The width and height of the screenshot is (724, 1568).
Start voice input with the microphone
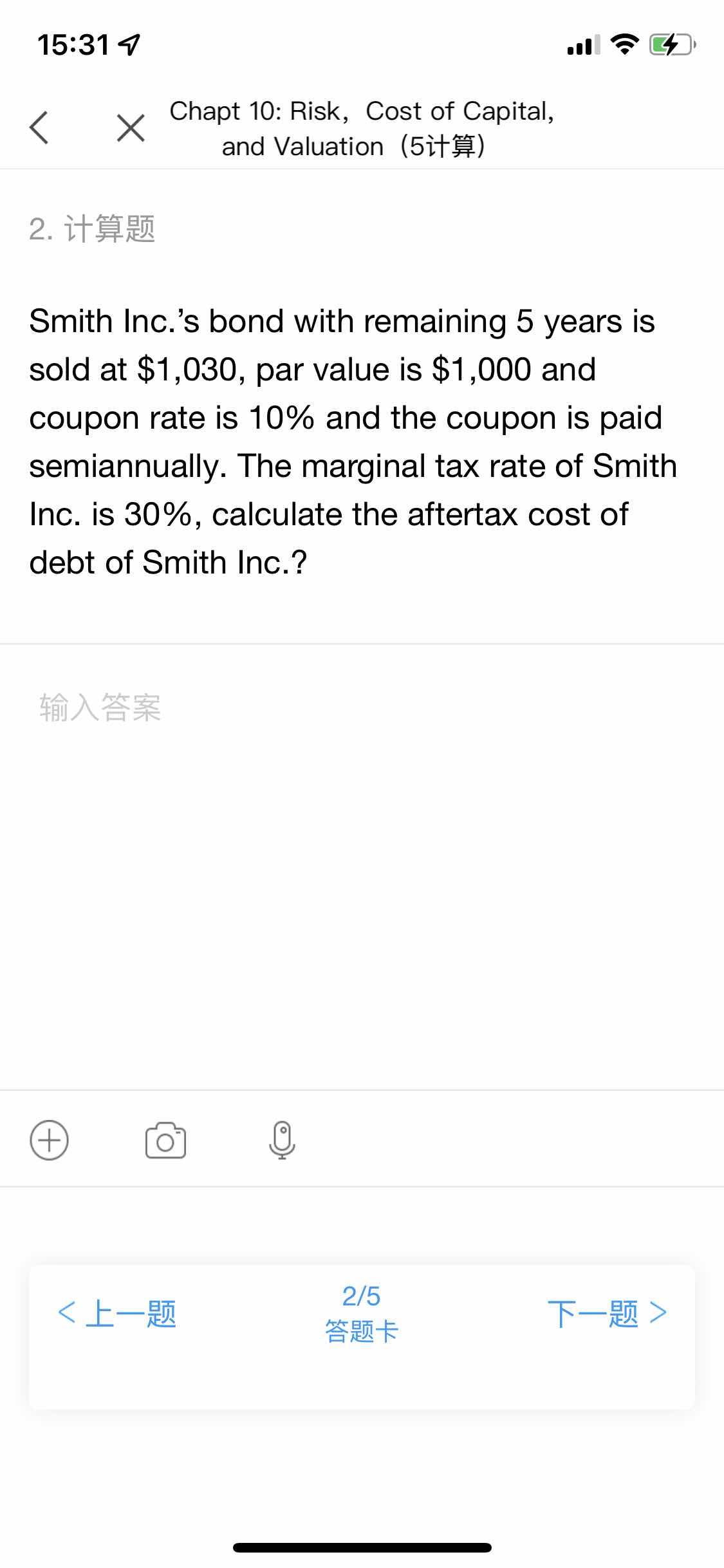pos(282,1140)
